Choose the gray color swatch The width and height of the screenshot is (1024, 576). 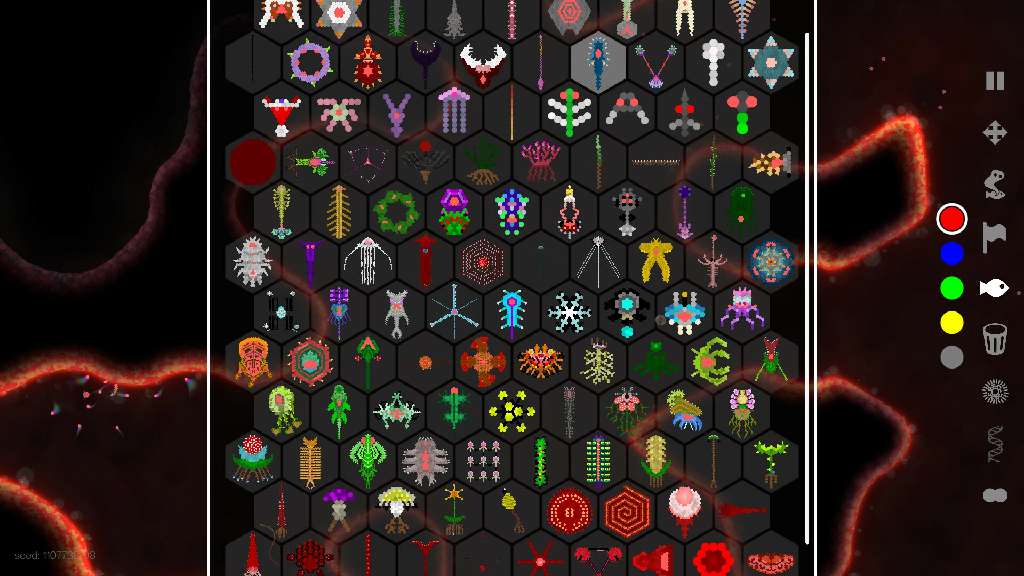[952, 357]
